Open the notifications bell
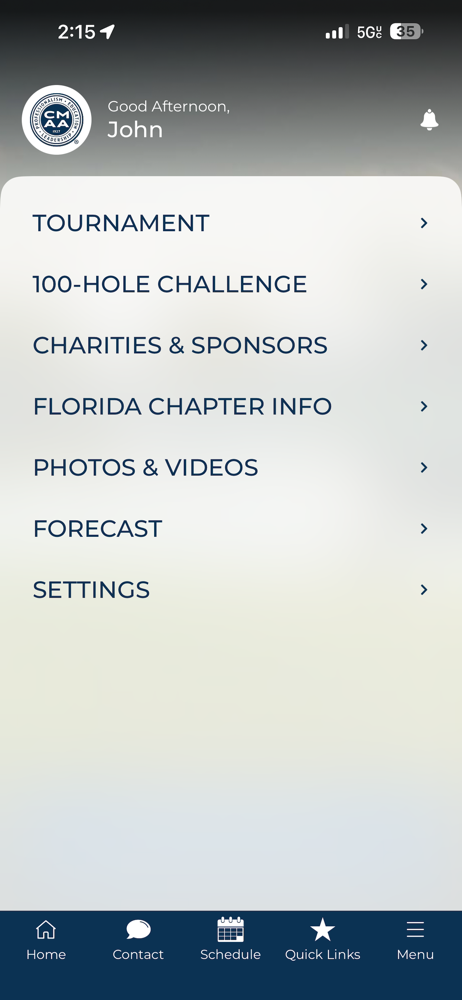Image resolution: width=462 pixels, height=1000 pixels. click(x=429, y=120)
